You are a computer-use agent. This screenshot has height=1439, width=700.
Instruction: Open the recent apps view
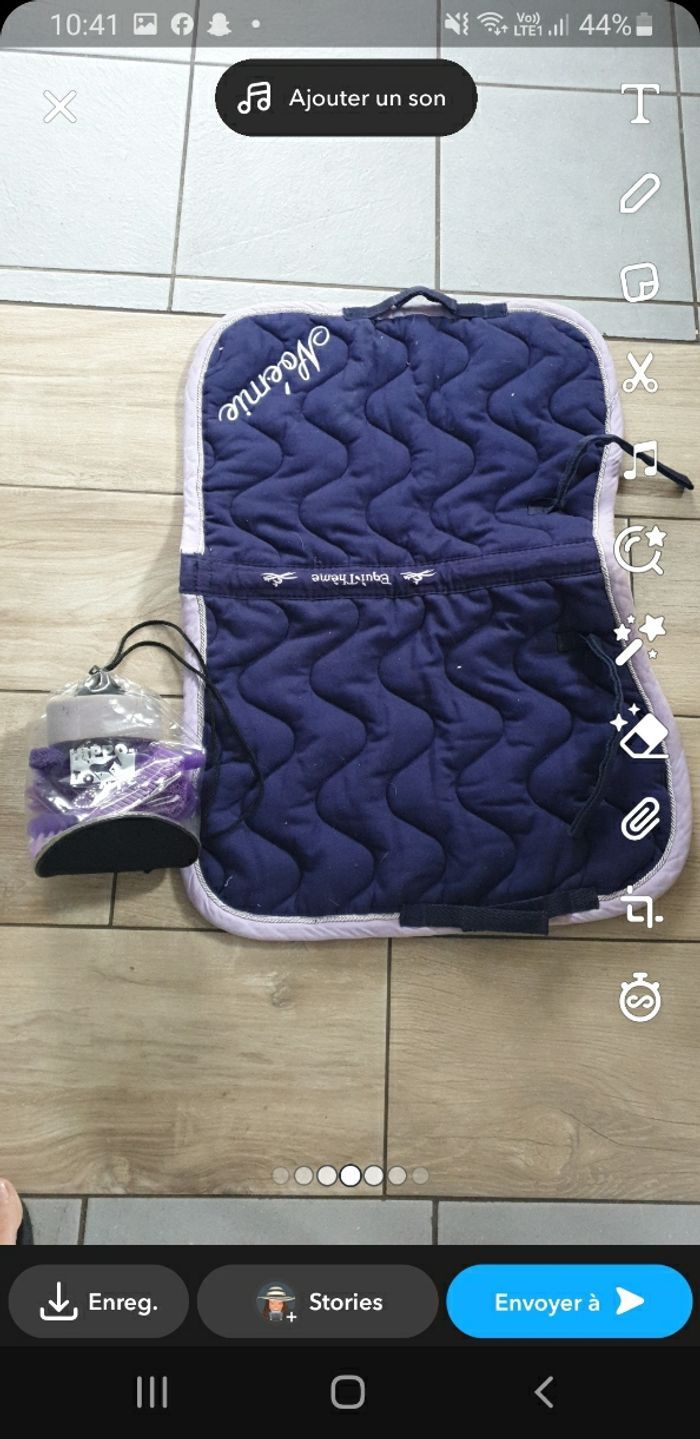click(152, 1392)
